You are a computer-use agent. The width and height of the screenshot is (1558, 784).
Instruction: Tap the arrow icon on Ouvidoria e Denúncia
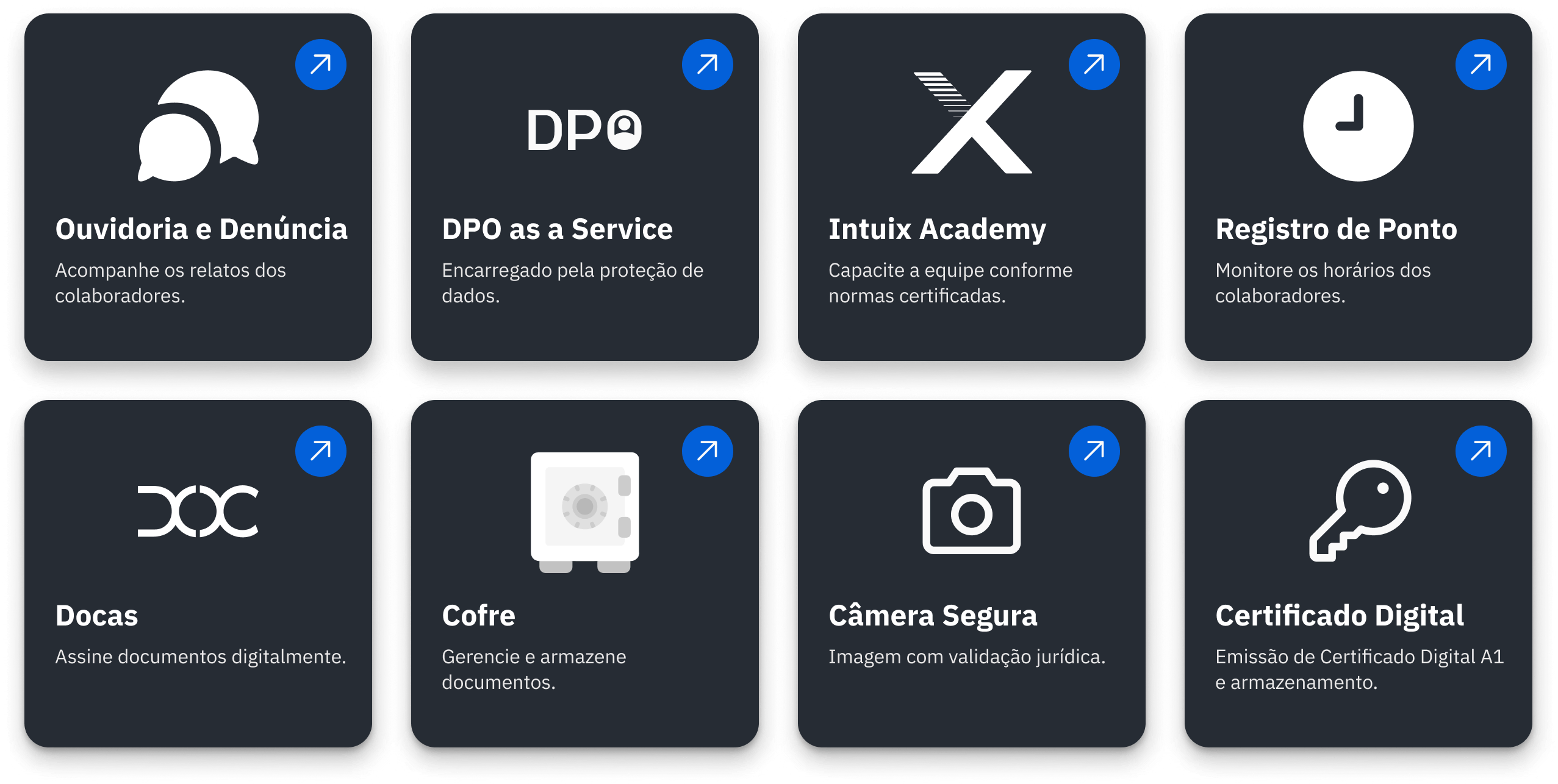point(321,65)
